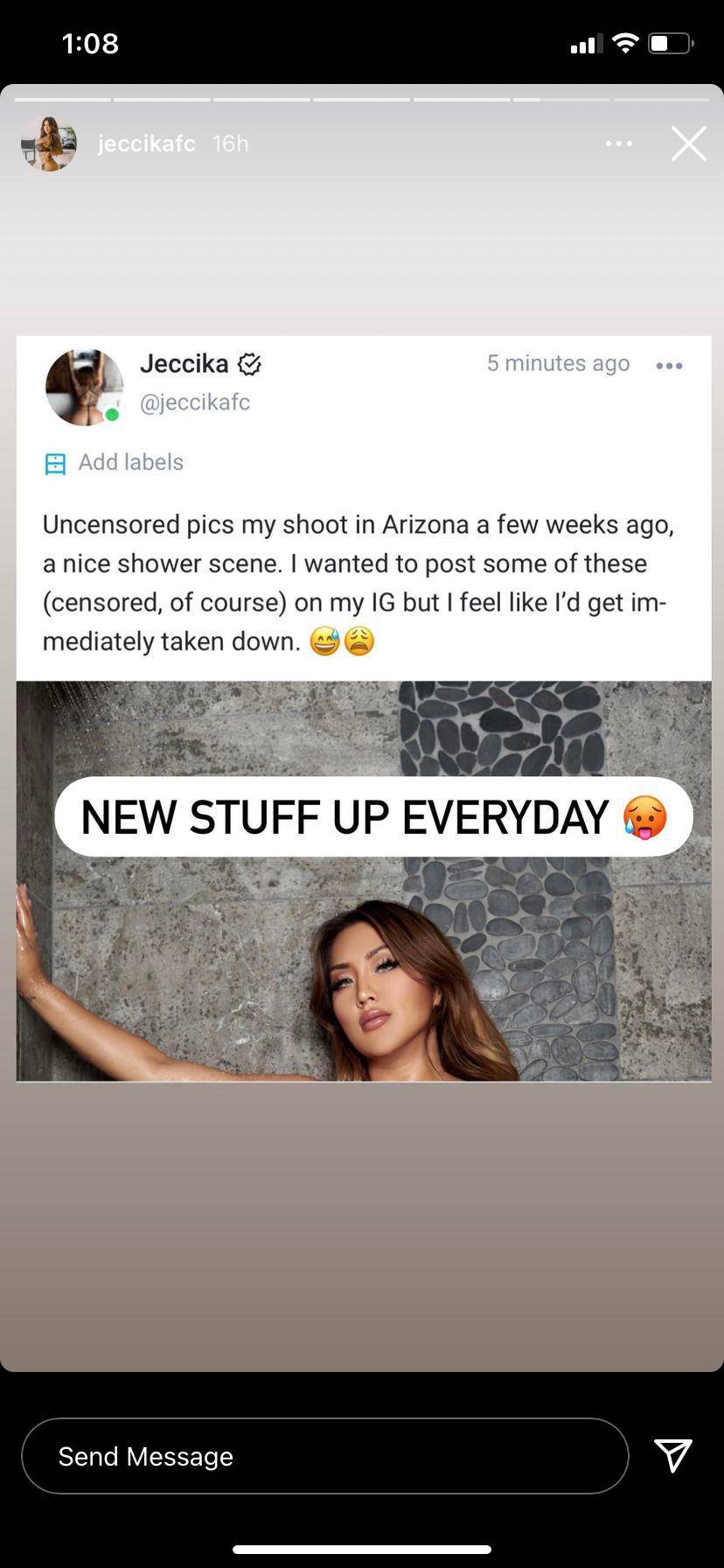Viewport: 724px width, 1568px height.
Task: Click the Add labels icon
Action: pos(56,462)
